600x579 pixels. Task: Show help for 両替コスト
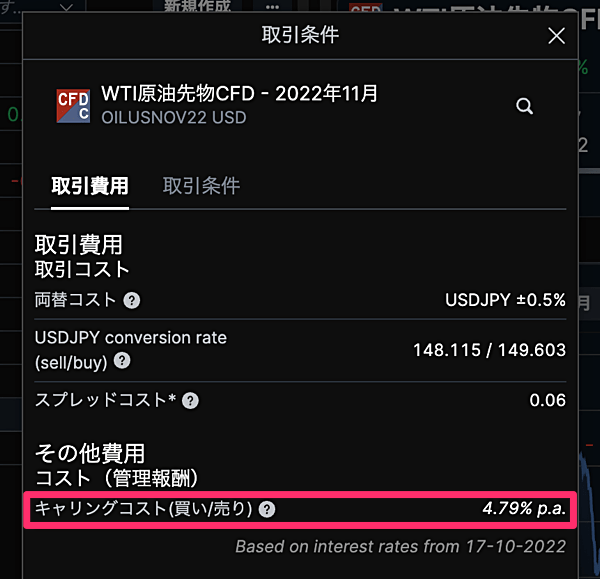pyautogui.click(x=132, y=300)
